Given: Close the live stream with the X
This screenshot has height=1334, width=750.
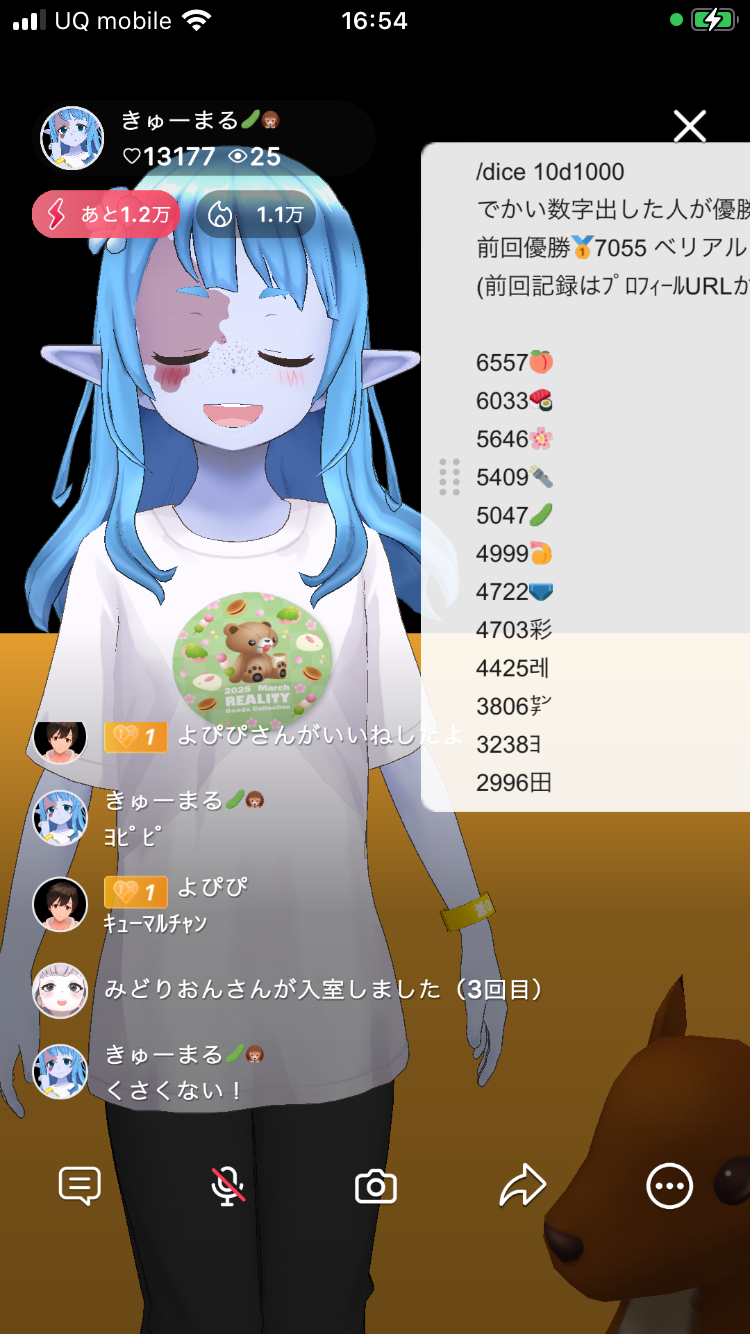Looking at the screenshot, I should 690,127.
